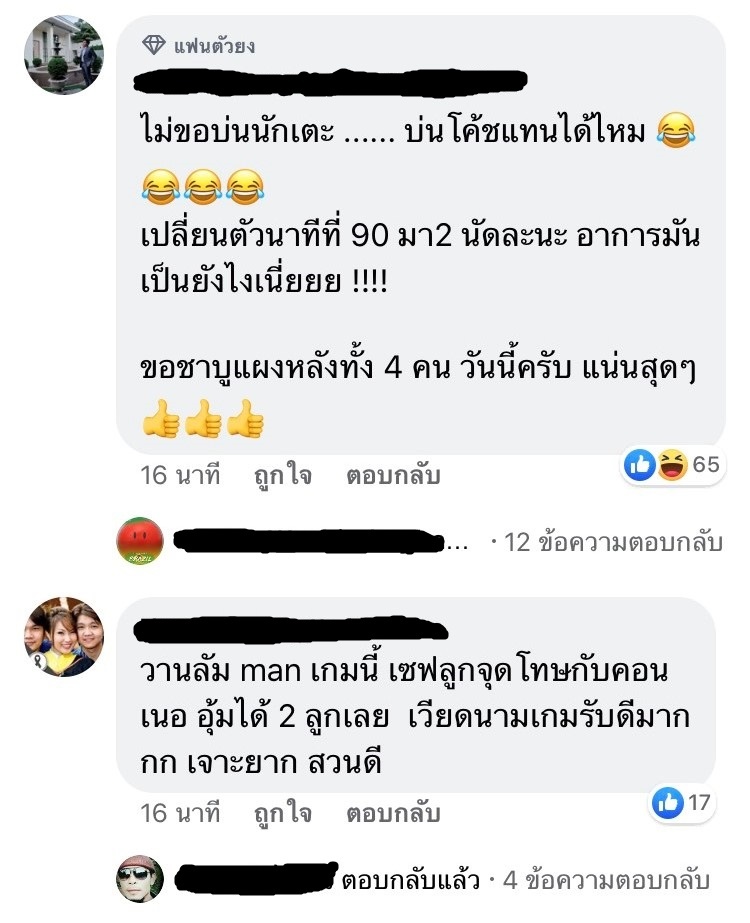
Task: View reactions on the 65-reaction comment
Action: (x=671, y=464)
